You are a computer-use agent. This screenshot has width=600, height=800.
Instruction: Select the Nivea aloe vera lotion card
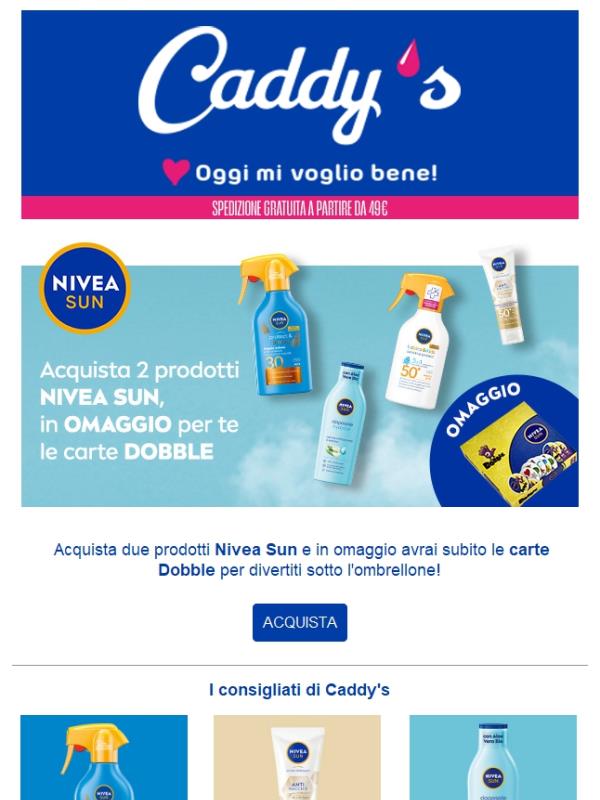[x=492, y=758]
